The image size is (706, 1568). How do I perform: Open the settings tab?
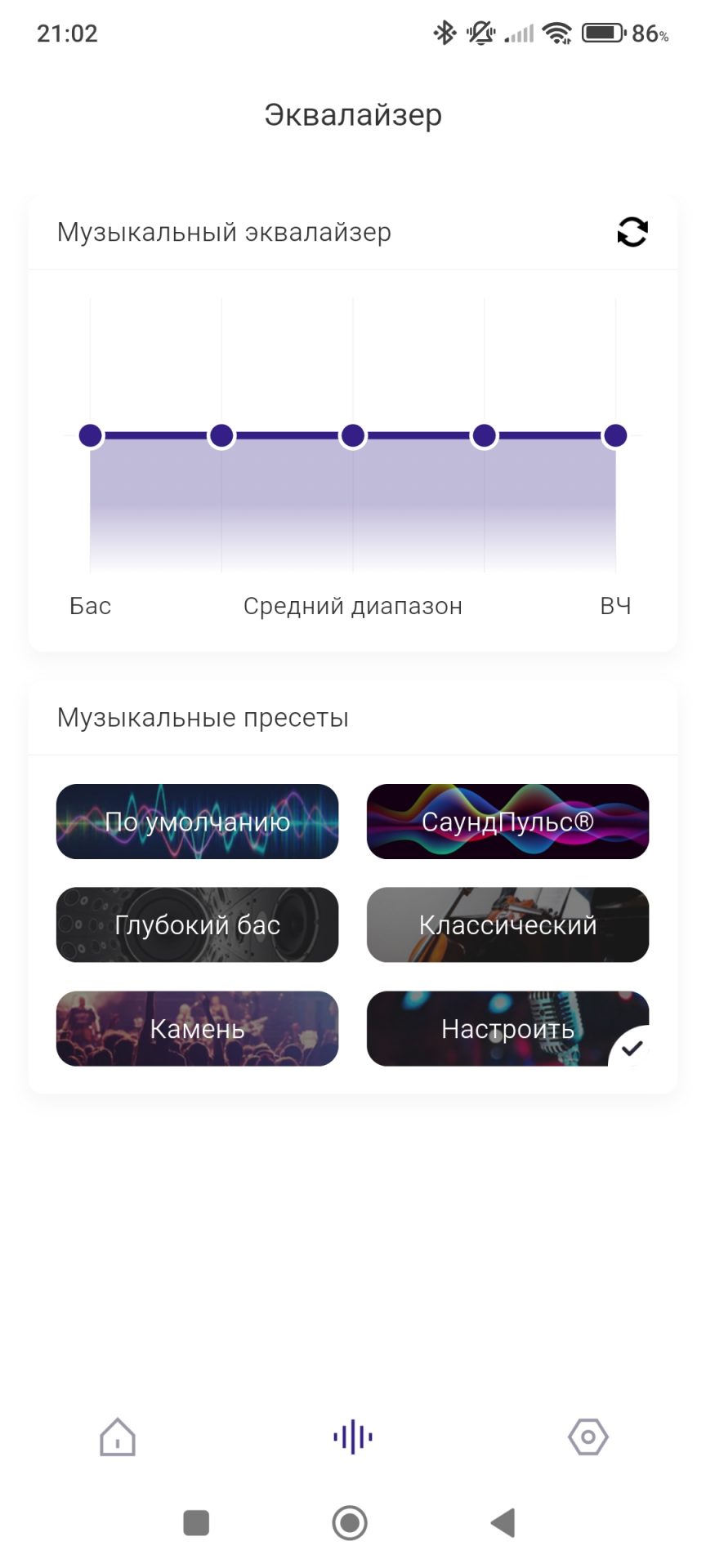point(588,1437)
